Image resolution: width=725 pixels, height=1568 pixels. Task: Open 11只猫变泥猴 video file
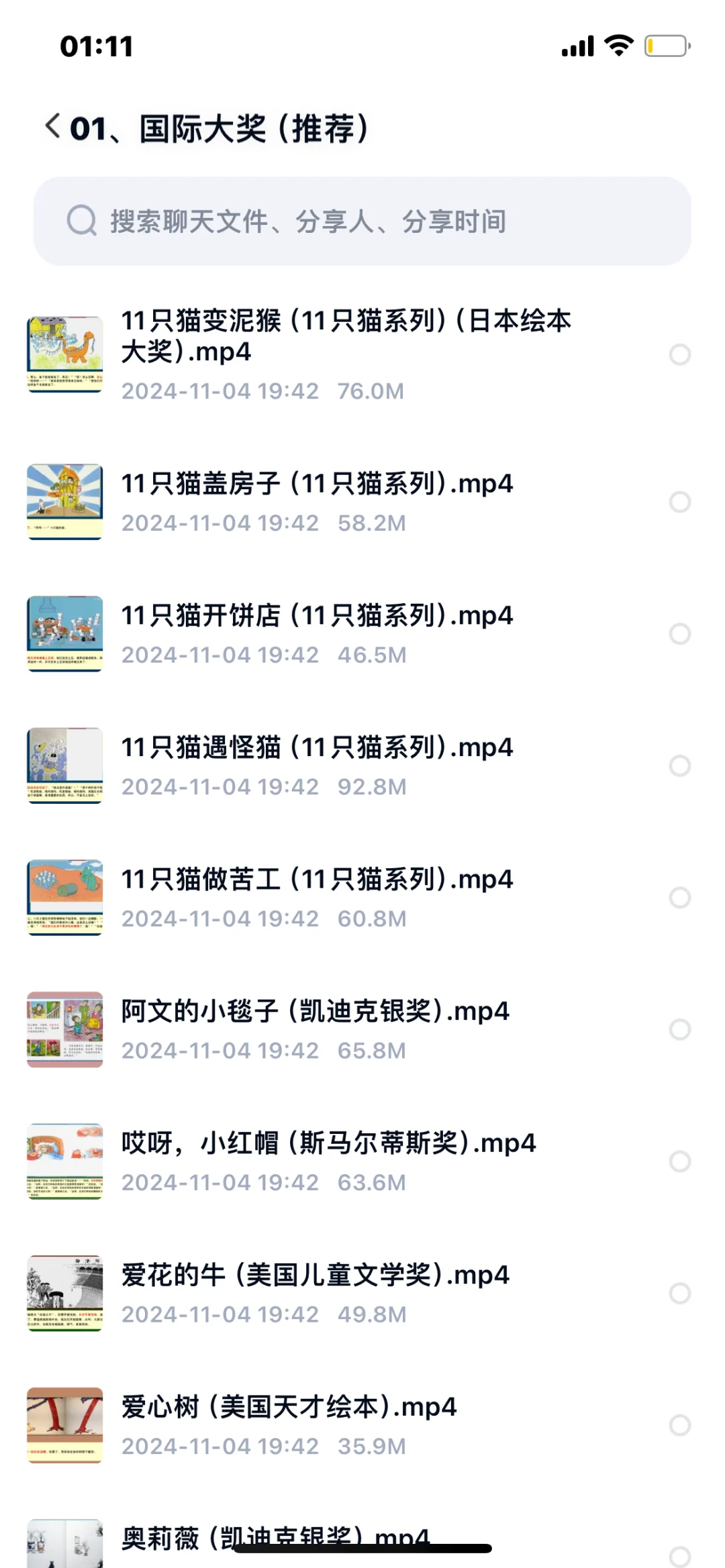point(345,337)
